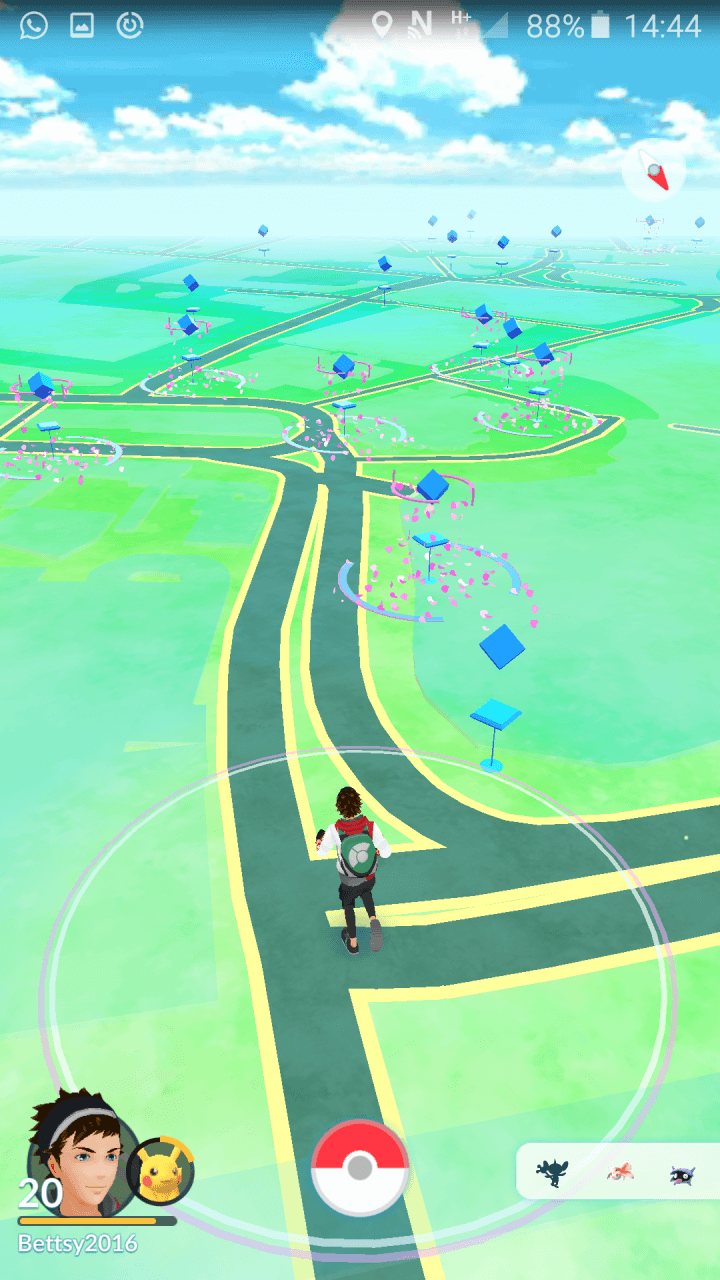Open the nearby Pokémon tracker
The height and width of the screenshot is (1280, 720).
tap(618, 1171)
